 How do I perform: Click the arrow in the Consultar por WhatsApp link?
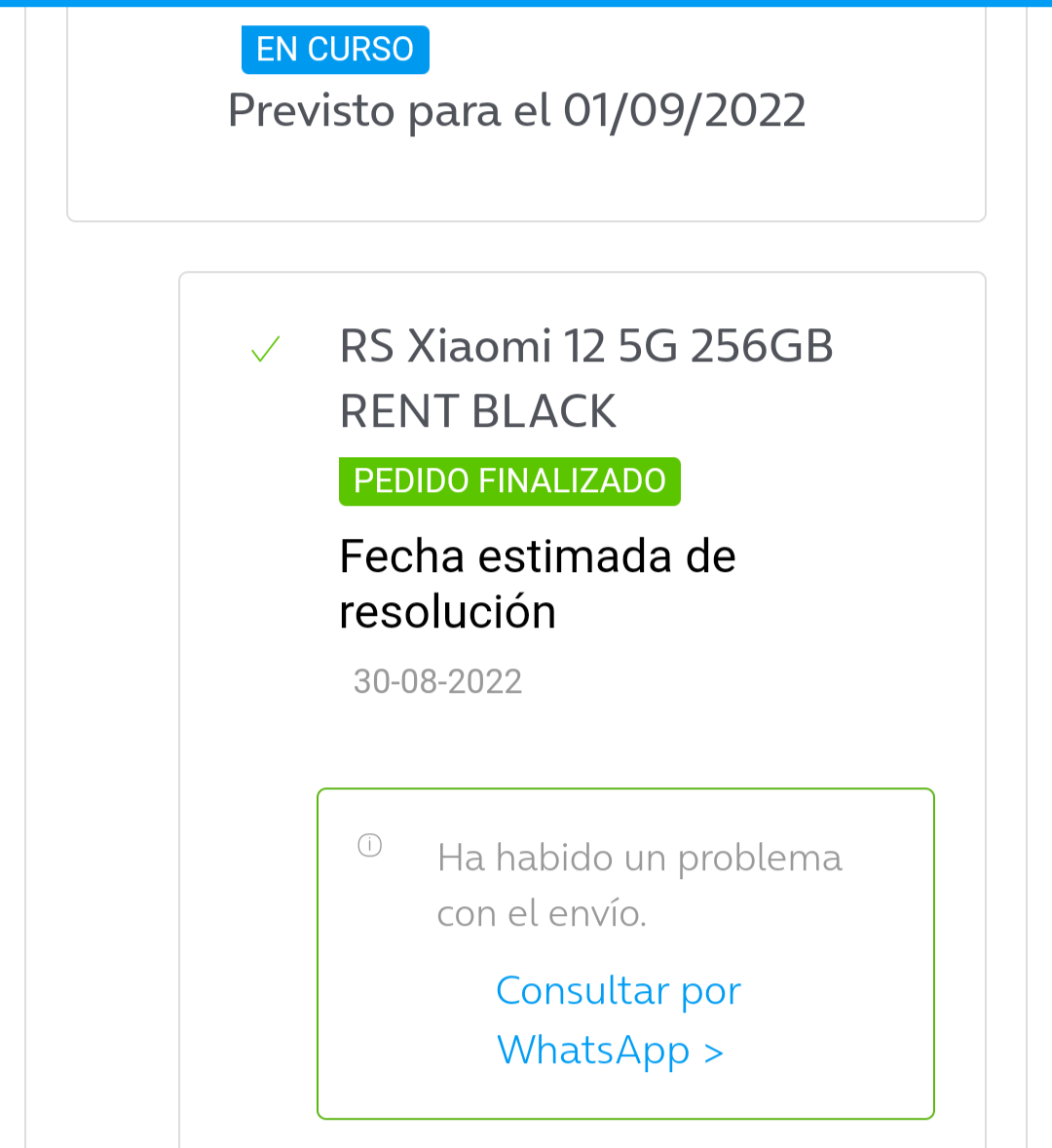point(718,1051)
